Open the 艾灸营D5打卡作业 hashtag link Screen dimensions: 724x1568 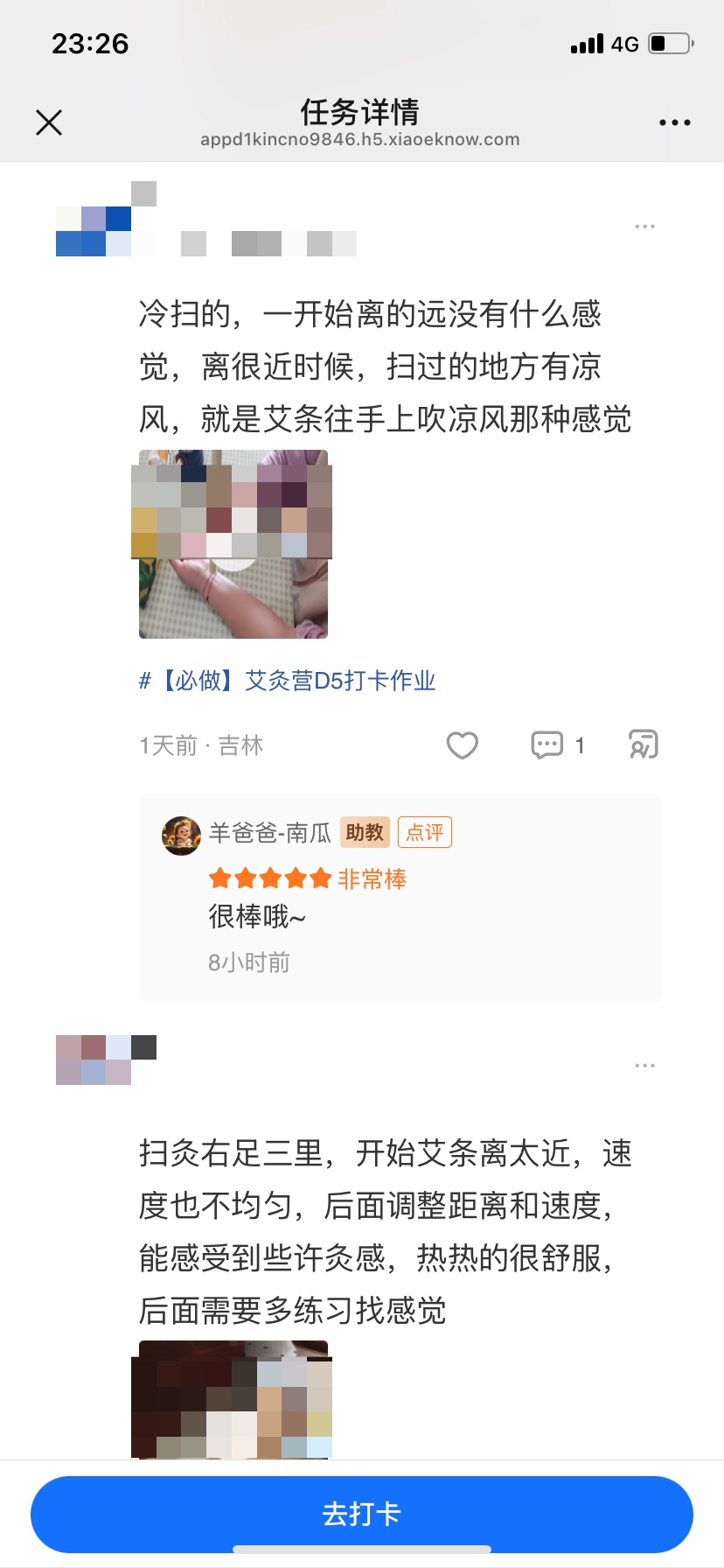287,681
